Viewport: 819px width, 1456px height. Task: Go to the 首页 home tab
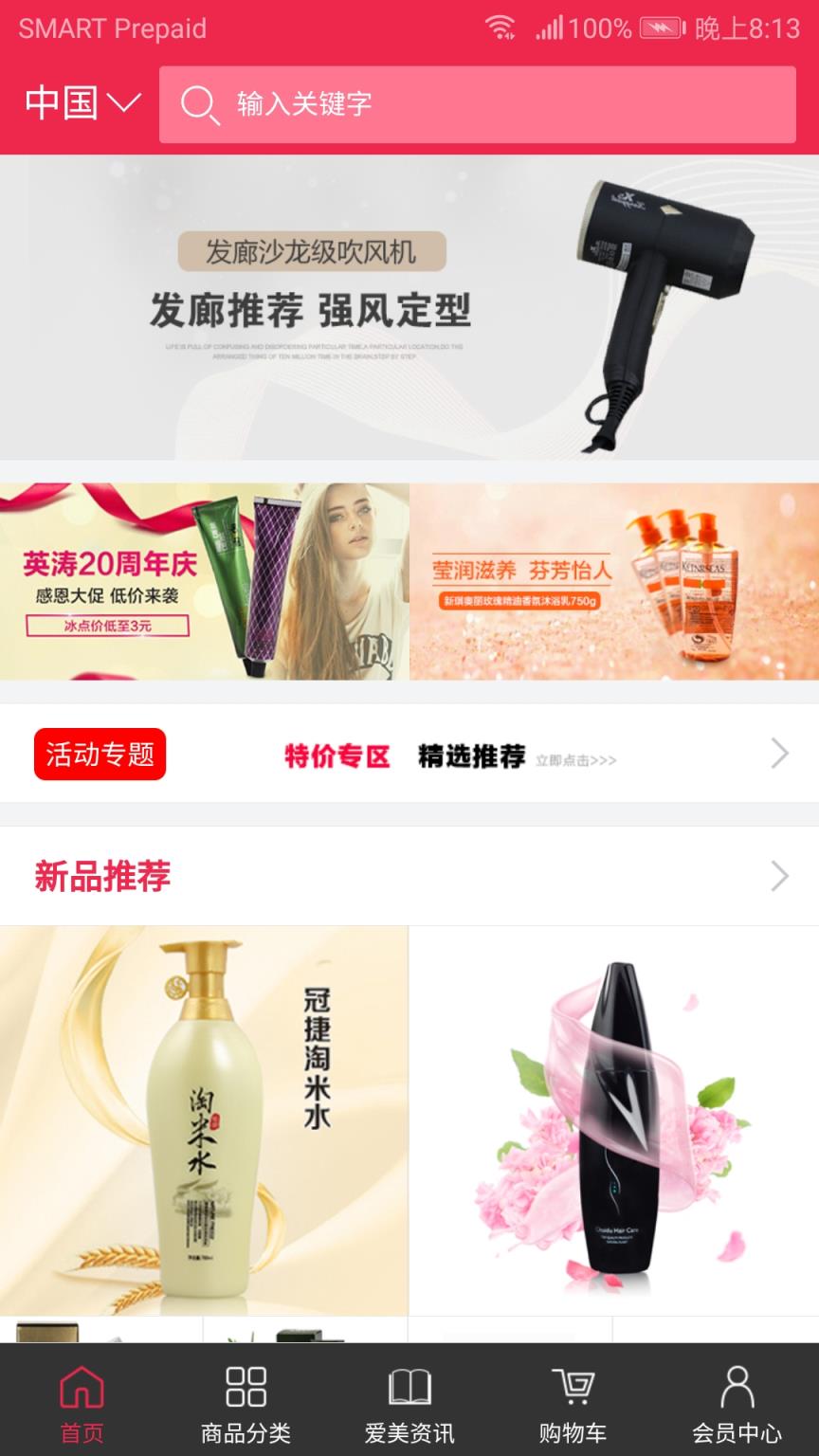(x=82, y=1404)
